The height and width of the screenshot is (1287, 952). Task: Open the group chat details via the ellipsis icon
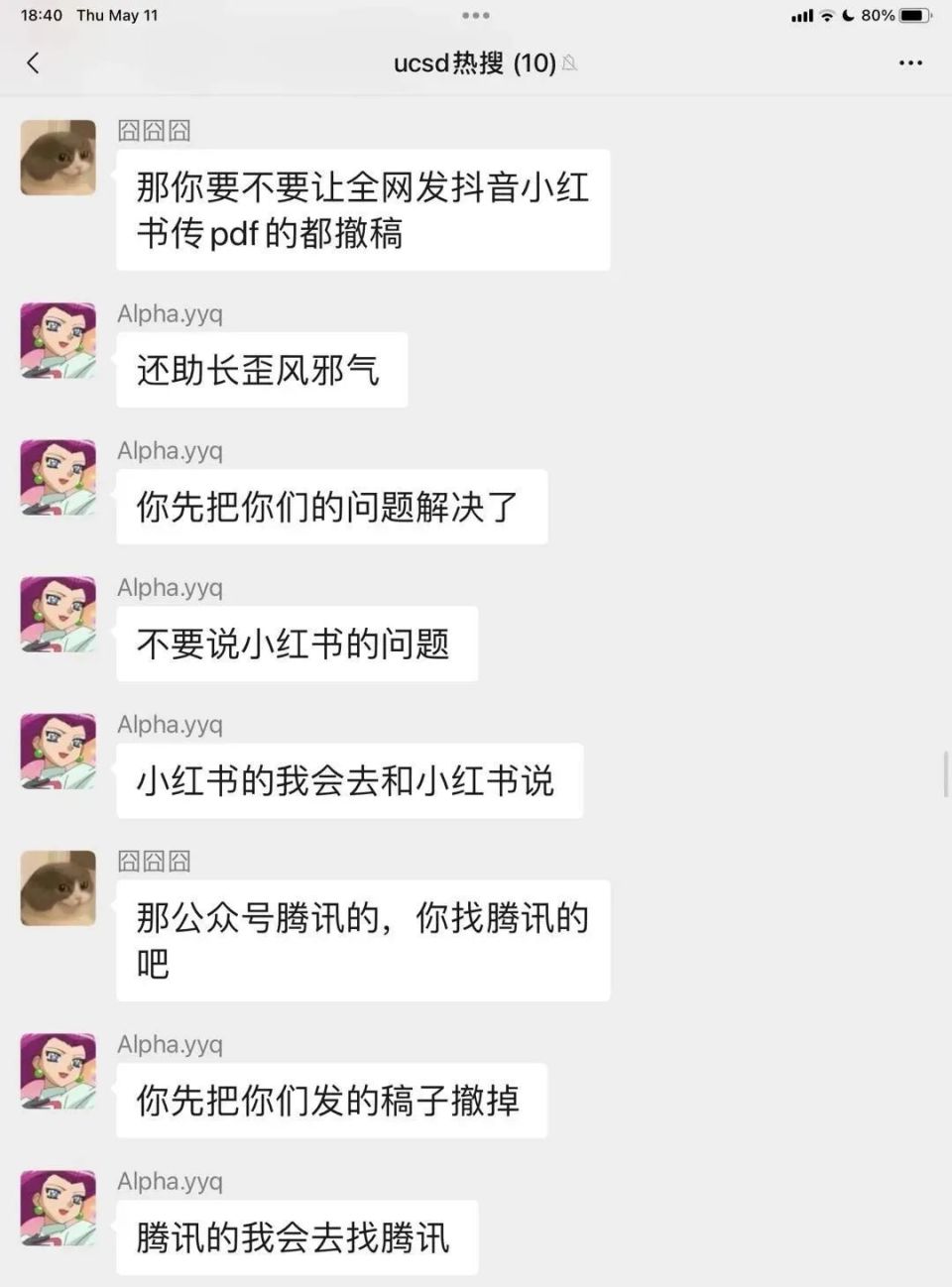(909, 62)
